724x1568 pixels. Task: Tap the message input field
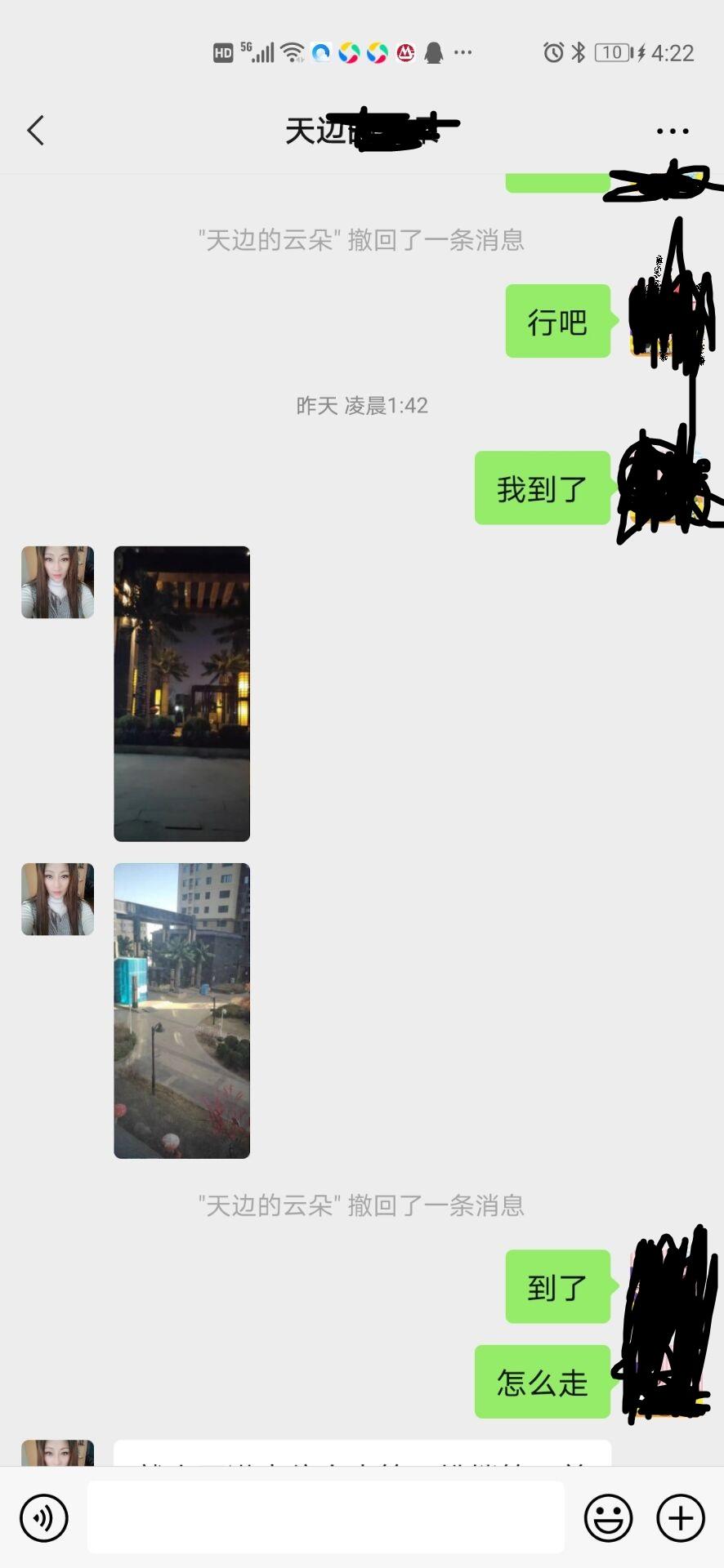tap(325, 1517)
